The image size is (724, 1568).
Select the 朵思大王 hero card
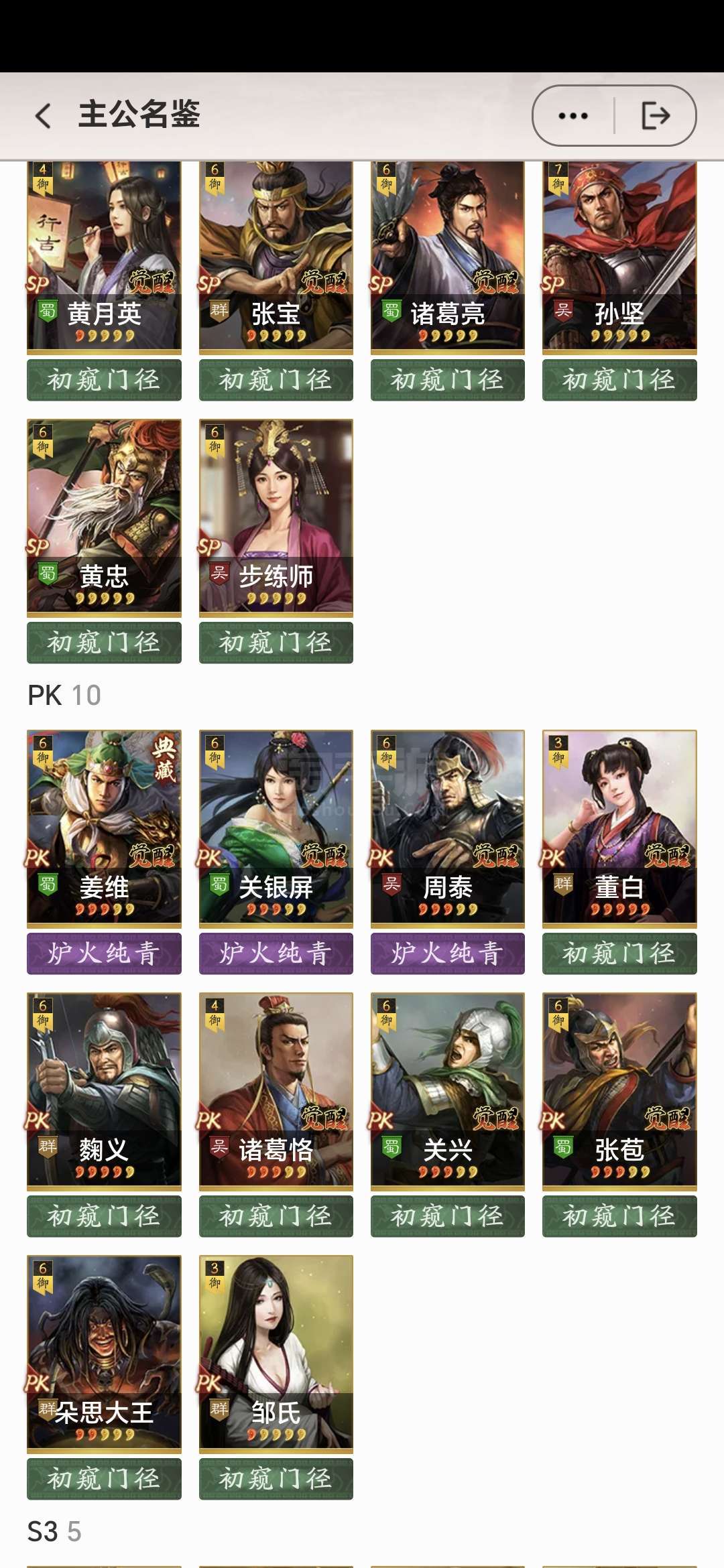coord(104,1354)
